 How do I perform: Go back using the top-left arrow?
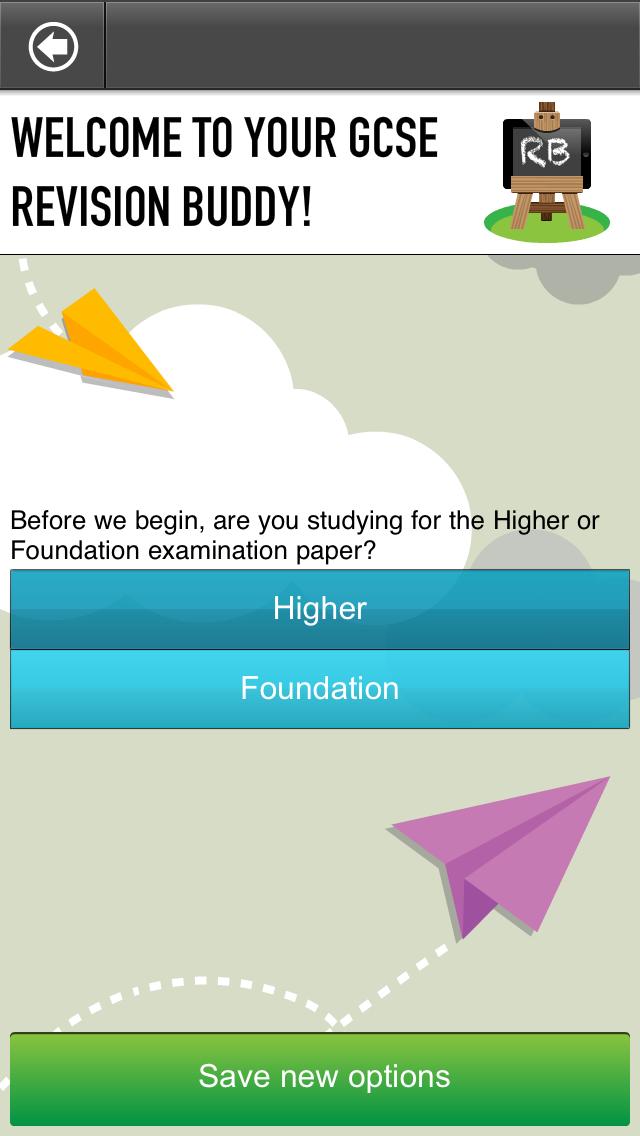[x=53, y=46]
